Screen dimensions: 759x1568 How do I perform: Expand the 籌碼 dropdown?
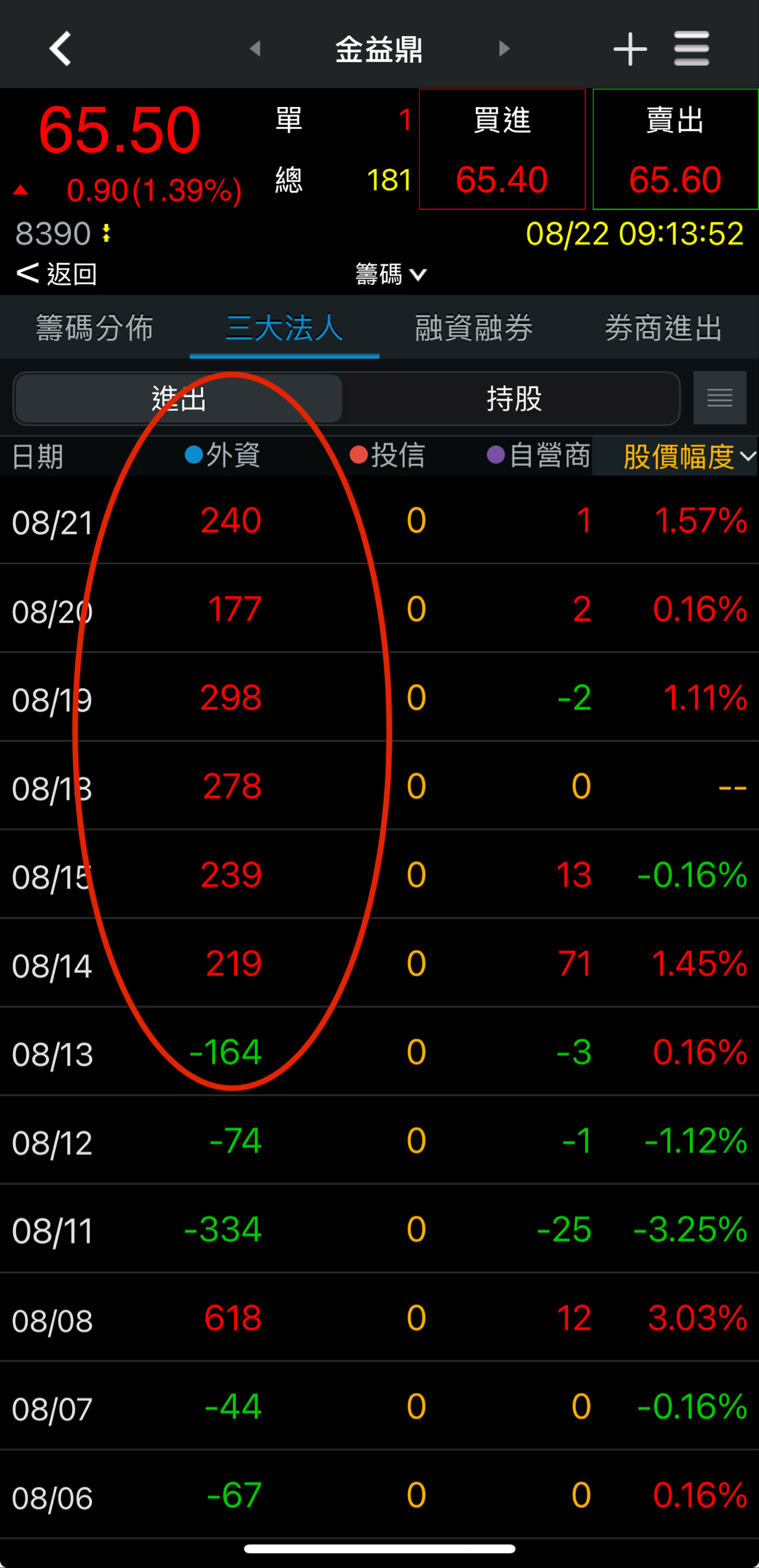(x=391, y=274)
